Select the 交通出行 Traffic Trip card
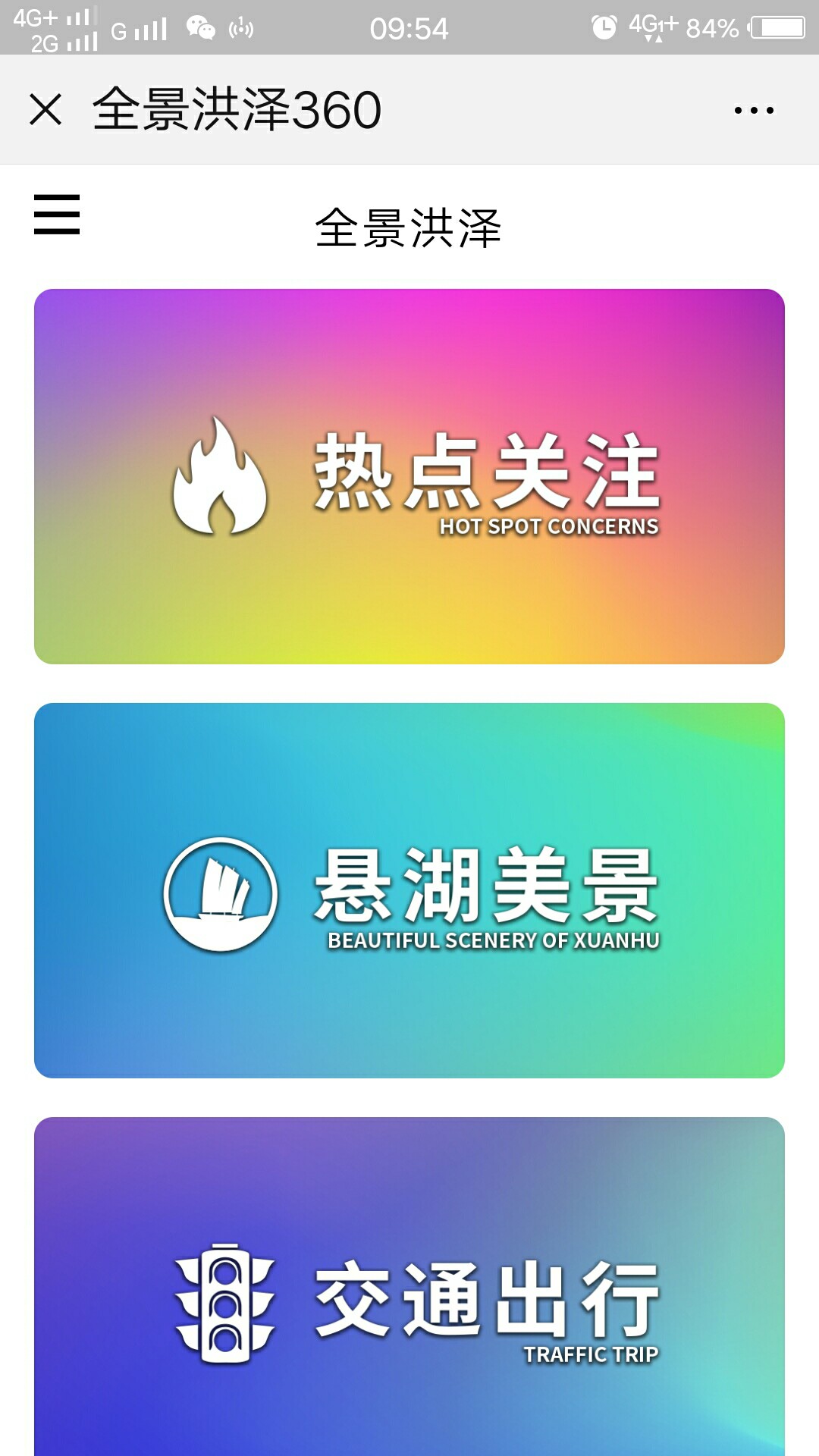 pos(409,1286)
